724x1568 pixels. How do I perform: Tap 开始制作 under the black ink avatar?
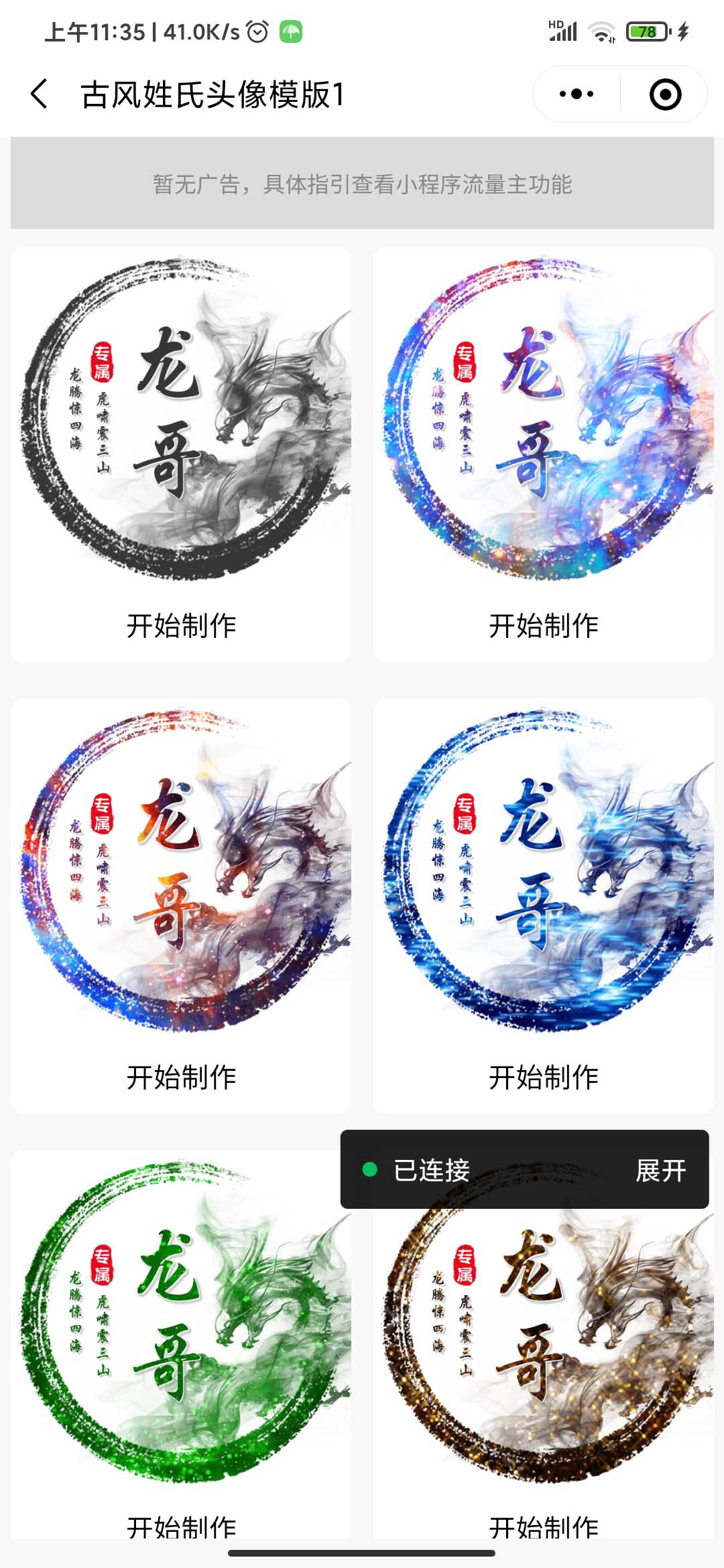181,625
